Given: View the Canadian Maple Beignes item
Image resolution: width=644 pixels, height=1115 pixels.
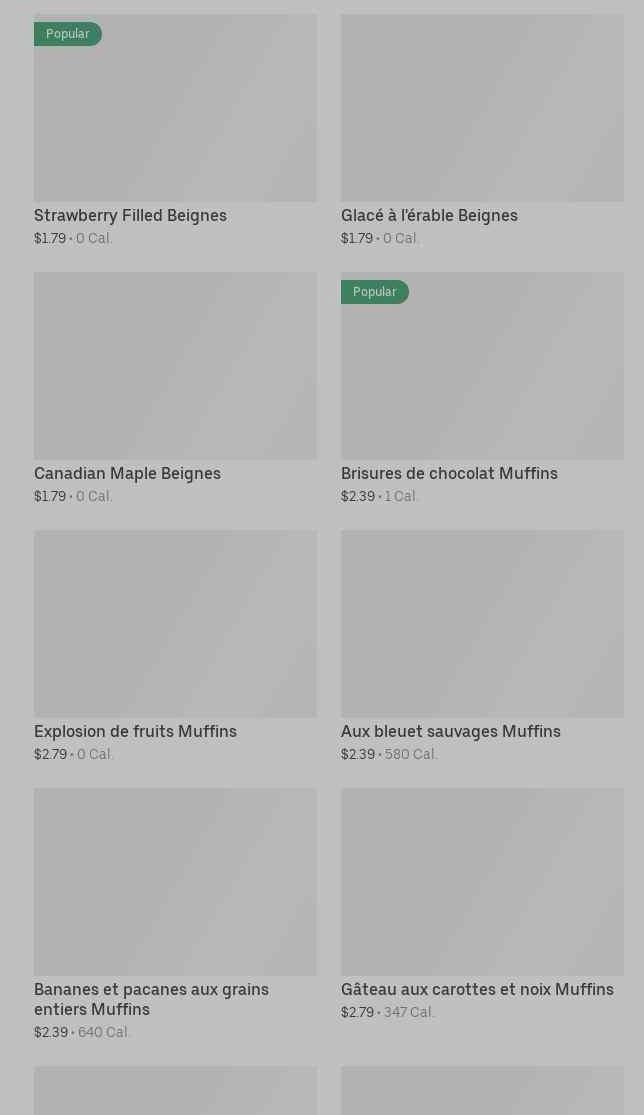Looking at the screenshot, I should (x=175, y=367).
